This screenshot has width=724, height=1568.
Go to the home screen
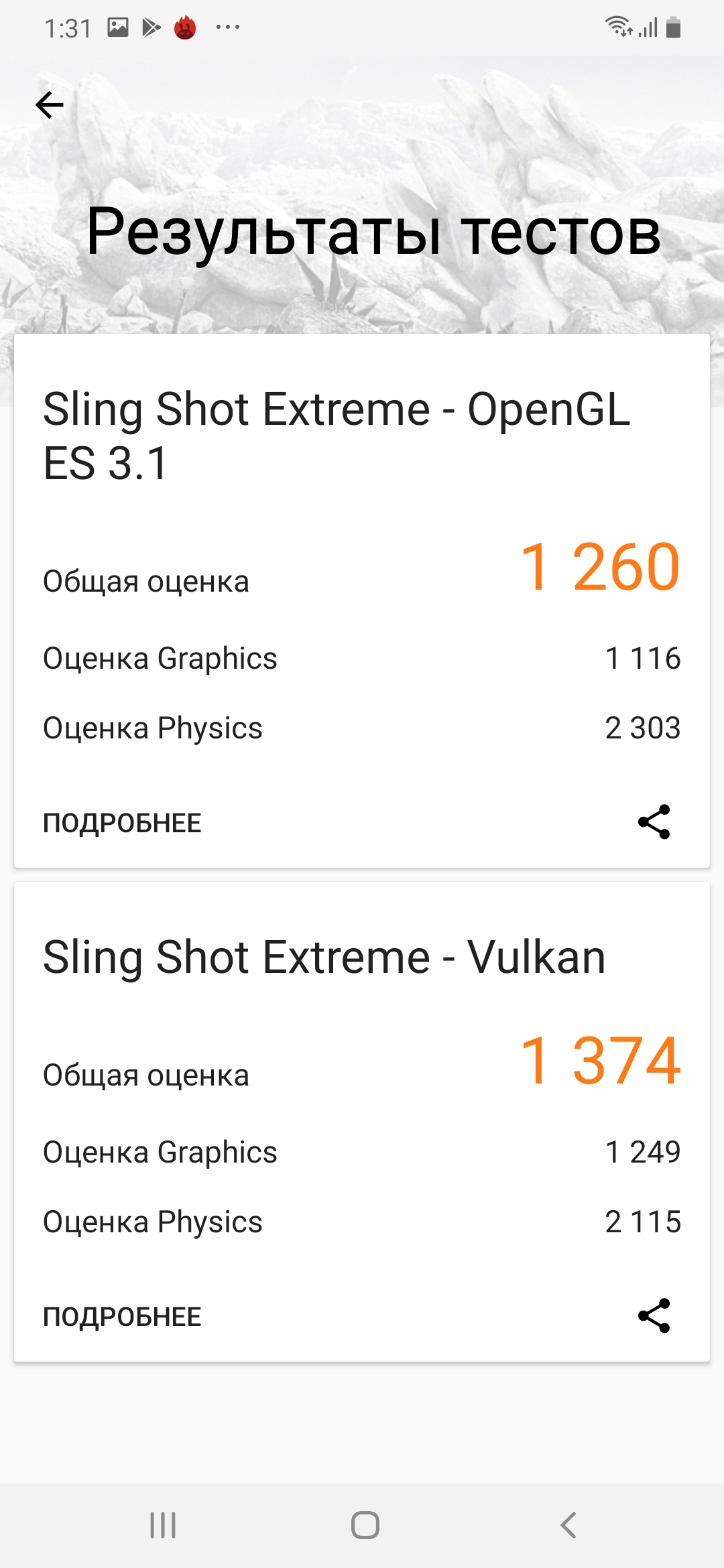pos(365,1525)
